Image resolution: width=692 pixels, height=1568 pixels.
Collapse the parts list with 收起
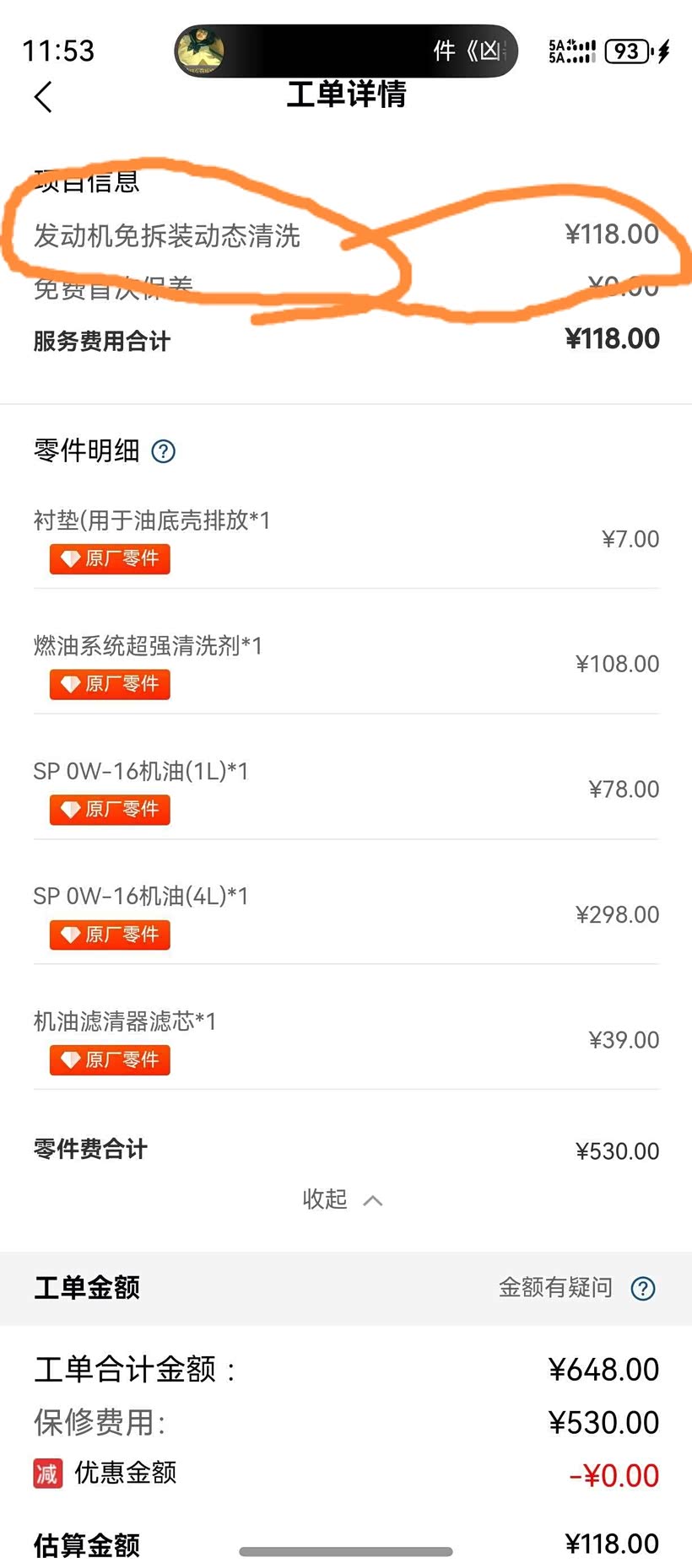tap(342, 1199)
